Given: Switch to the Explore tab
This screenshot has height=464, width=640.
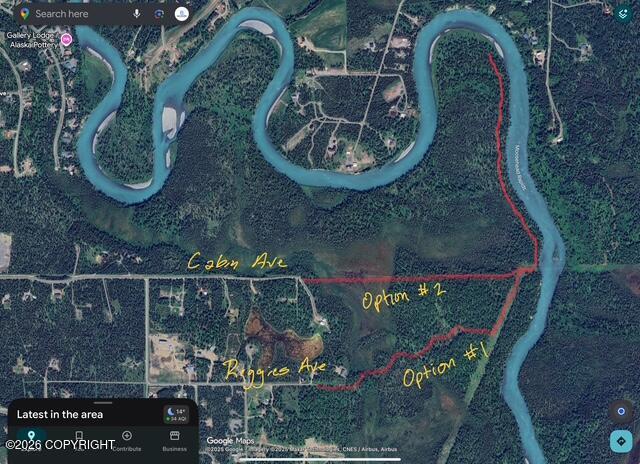Looking at the screenshot, I should tap(30, 440).
